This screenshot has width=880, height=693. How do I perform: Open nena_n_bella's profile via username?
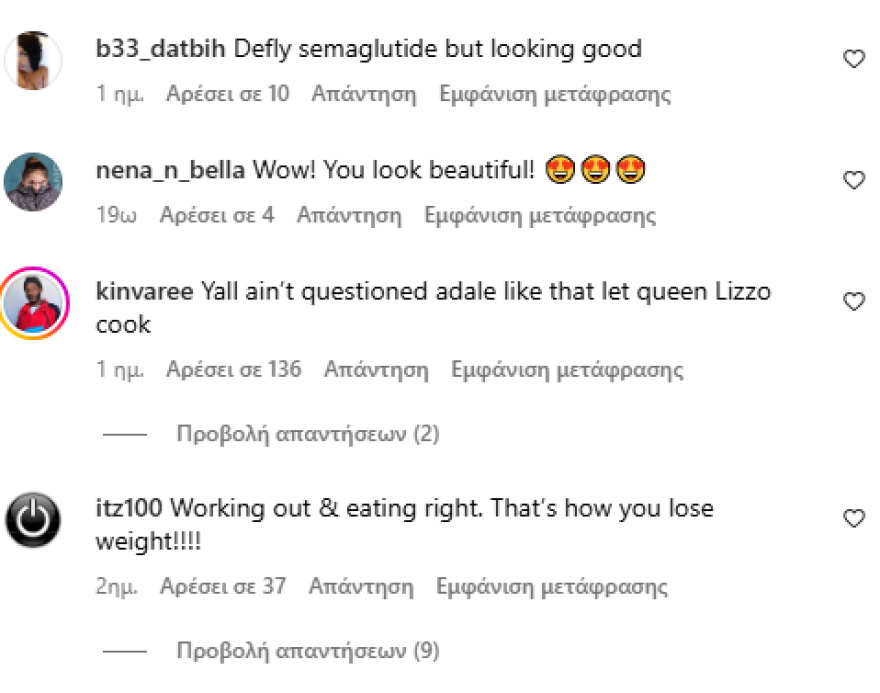170,171
